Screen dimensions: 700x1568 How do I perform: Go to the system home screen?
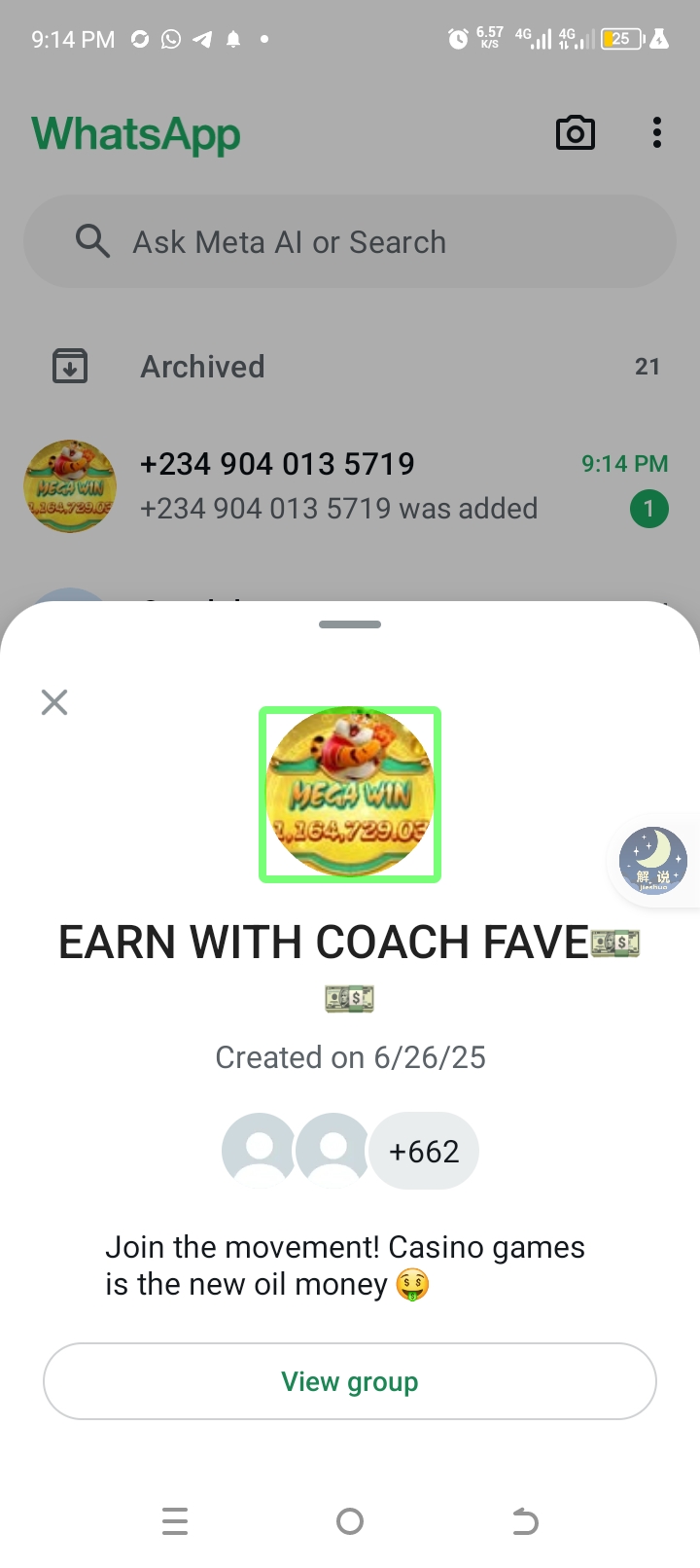click(350, 1521)
